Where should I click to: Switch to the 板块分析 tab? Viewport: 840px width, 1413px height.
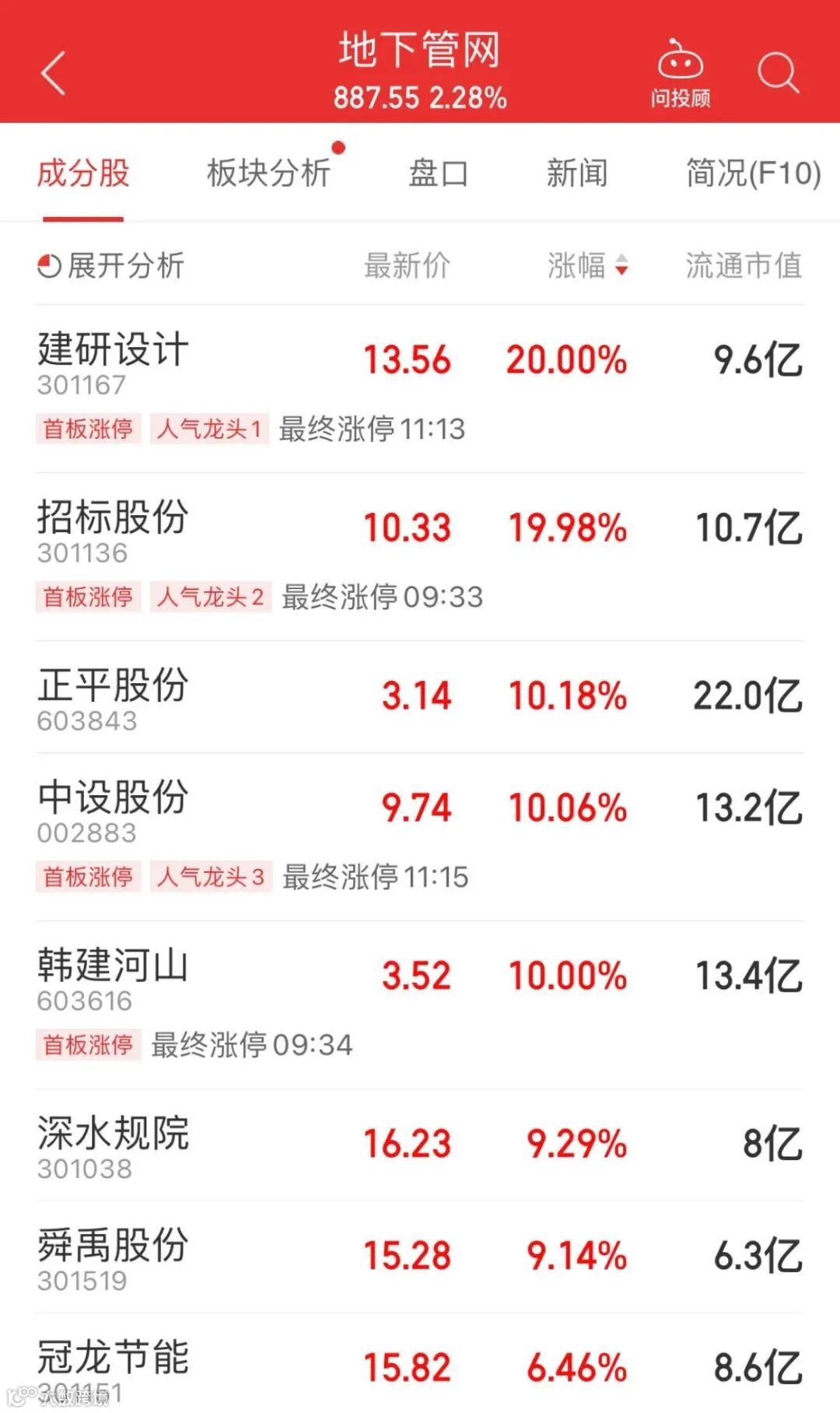(268, 174)
